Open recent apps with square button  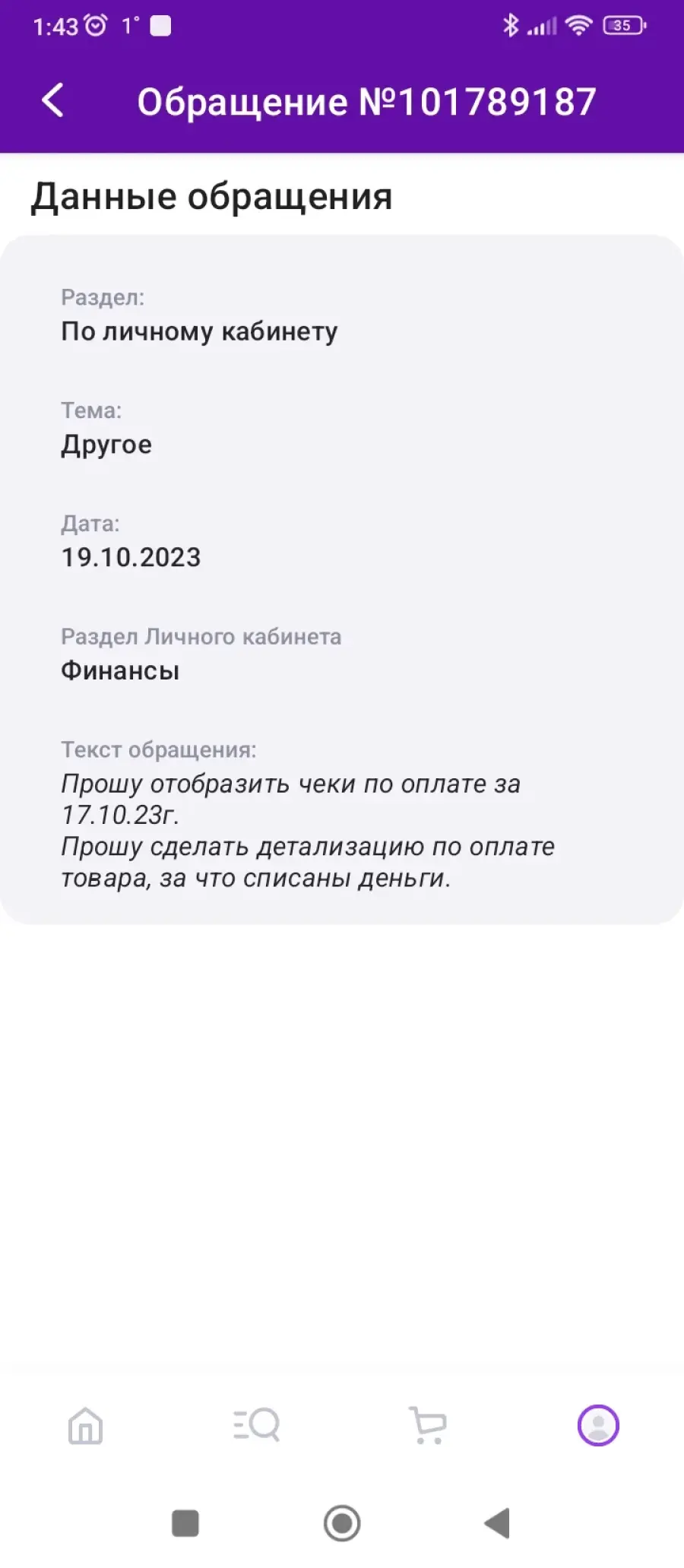coord(185,1523)
